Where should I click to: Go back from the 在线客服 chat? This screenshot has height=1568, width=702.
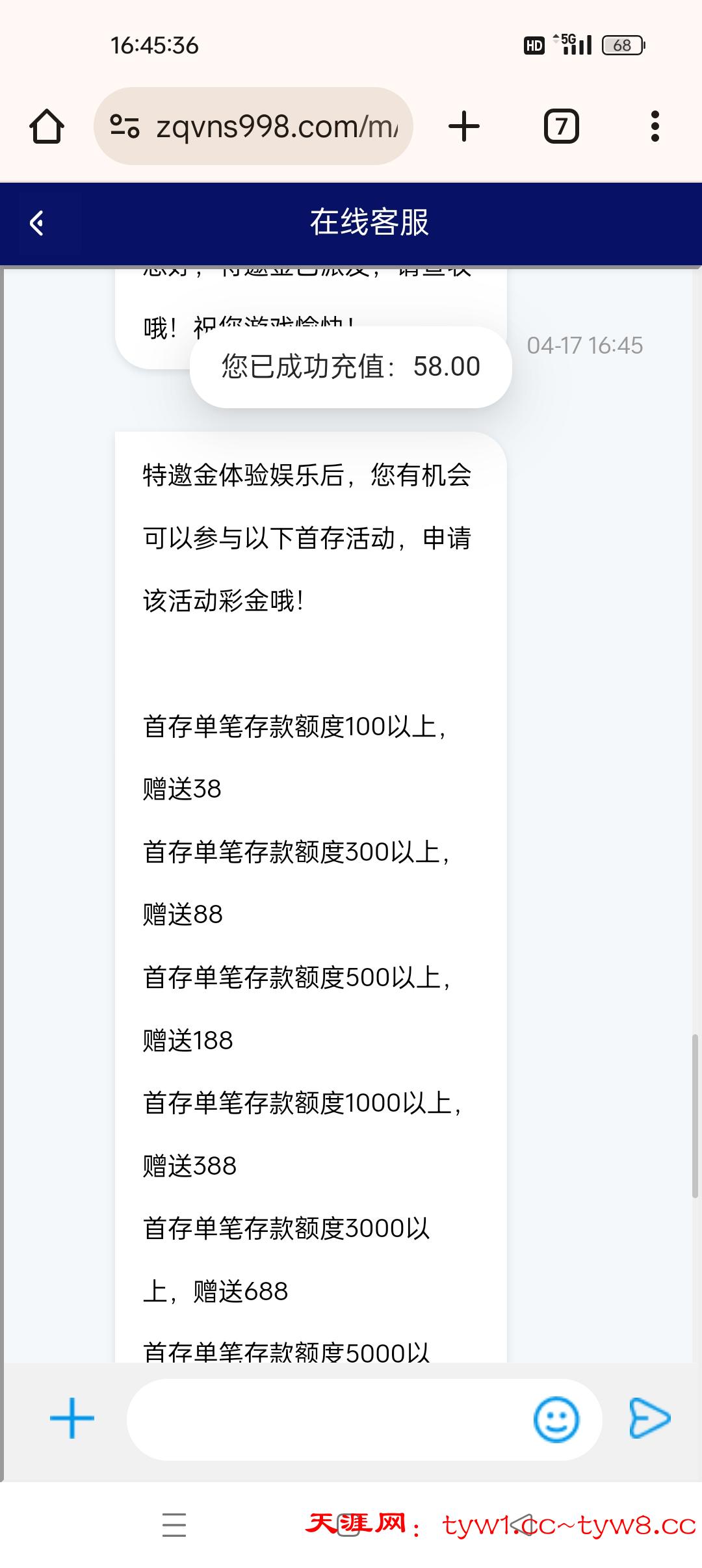tap(37, 223)
